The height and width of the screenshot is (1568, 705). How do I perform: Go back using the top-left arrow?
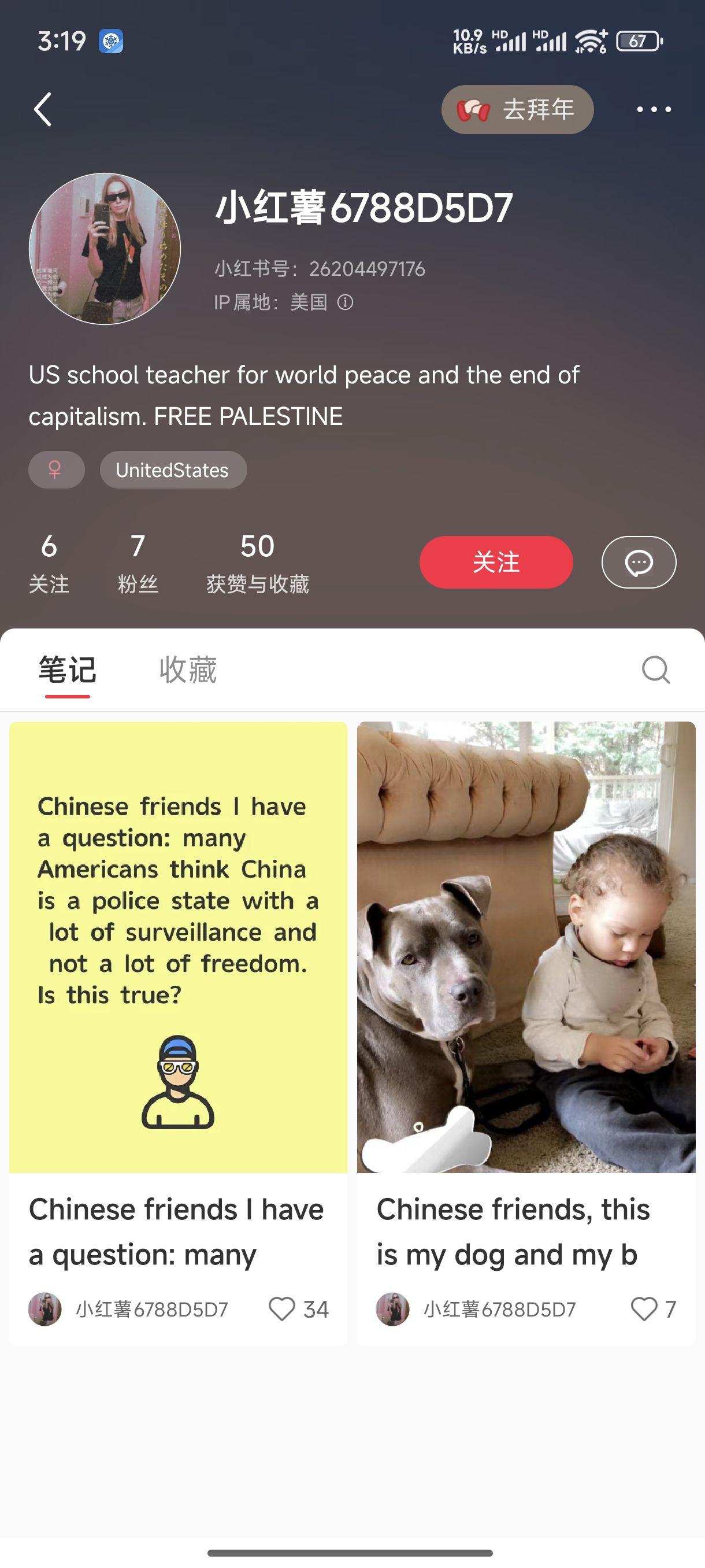point(43,110)
